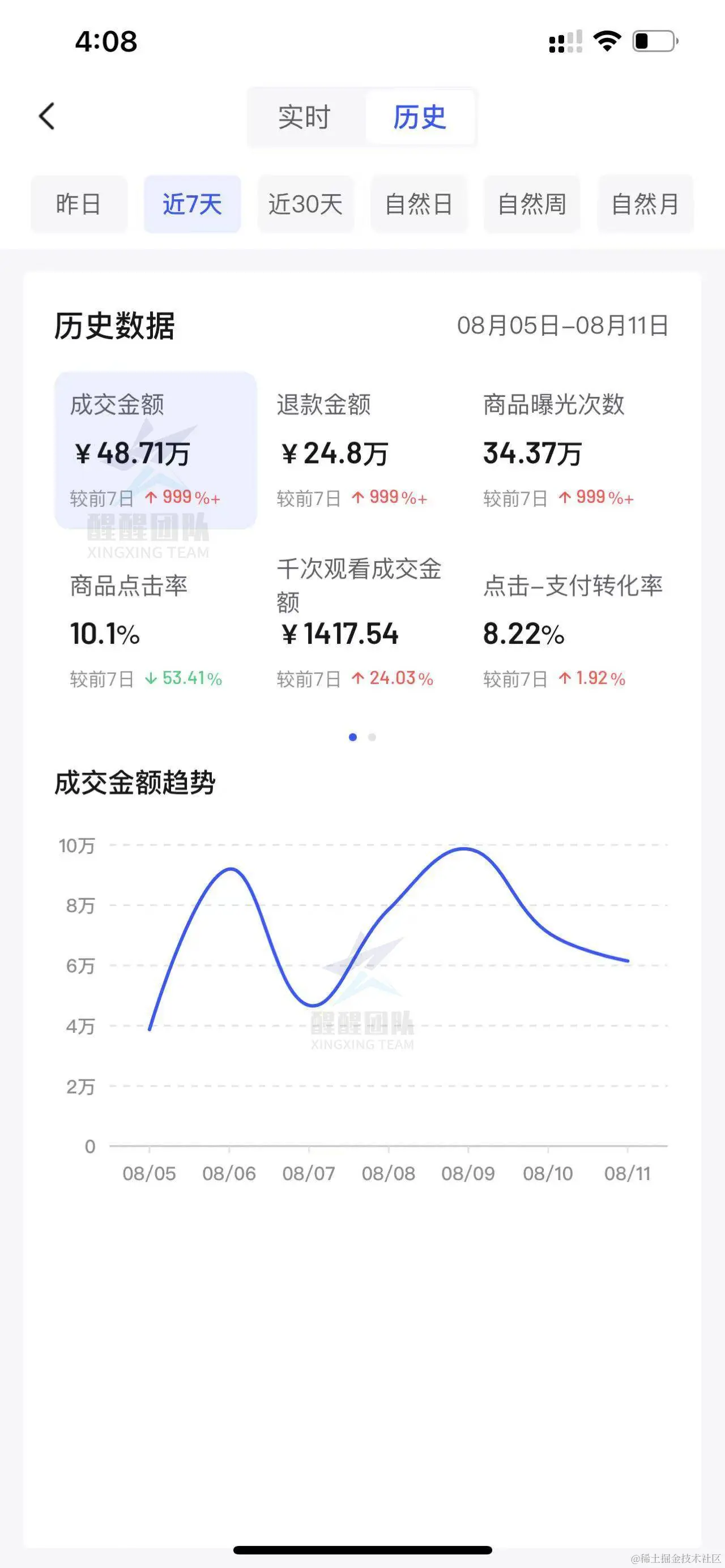
Task: View the 商品点击率 metric trend
Action: tap(156, 630)
